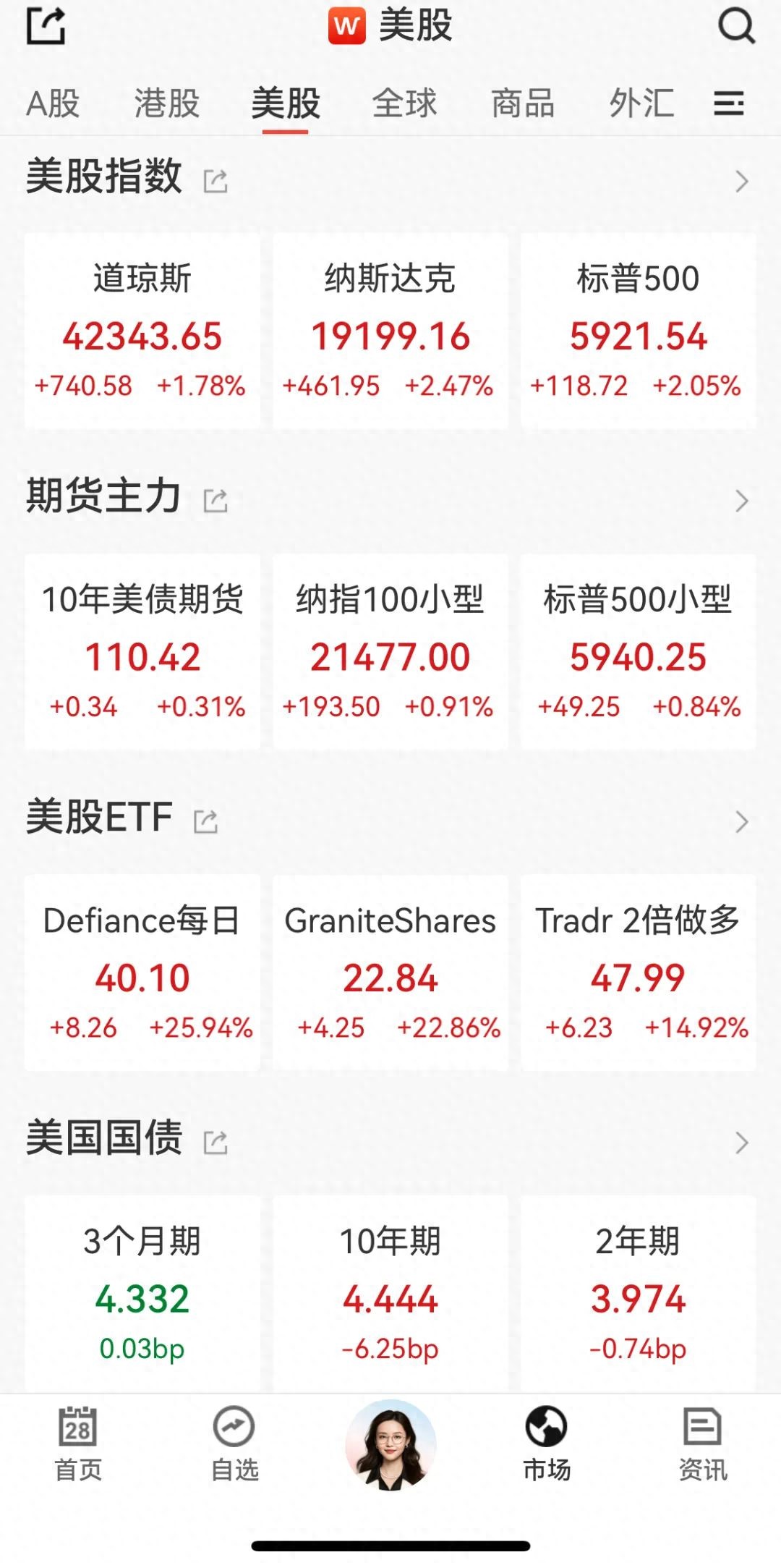
Task: Open the GraniteShares ETF card
Action: point(390,972)
